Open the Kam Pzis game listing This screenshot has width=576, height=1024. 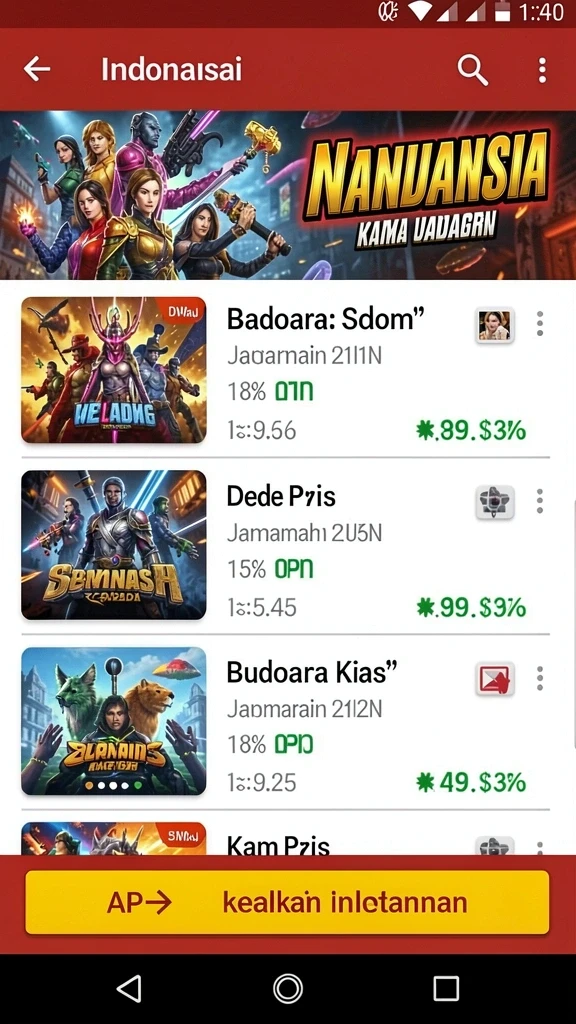[x=285, y=838]
